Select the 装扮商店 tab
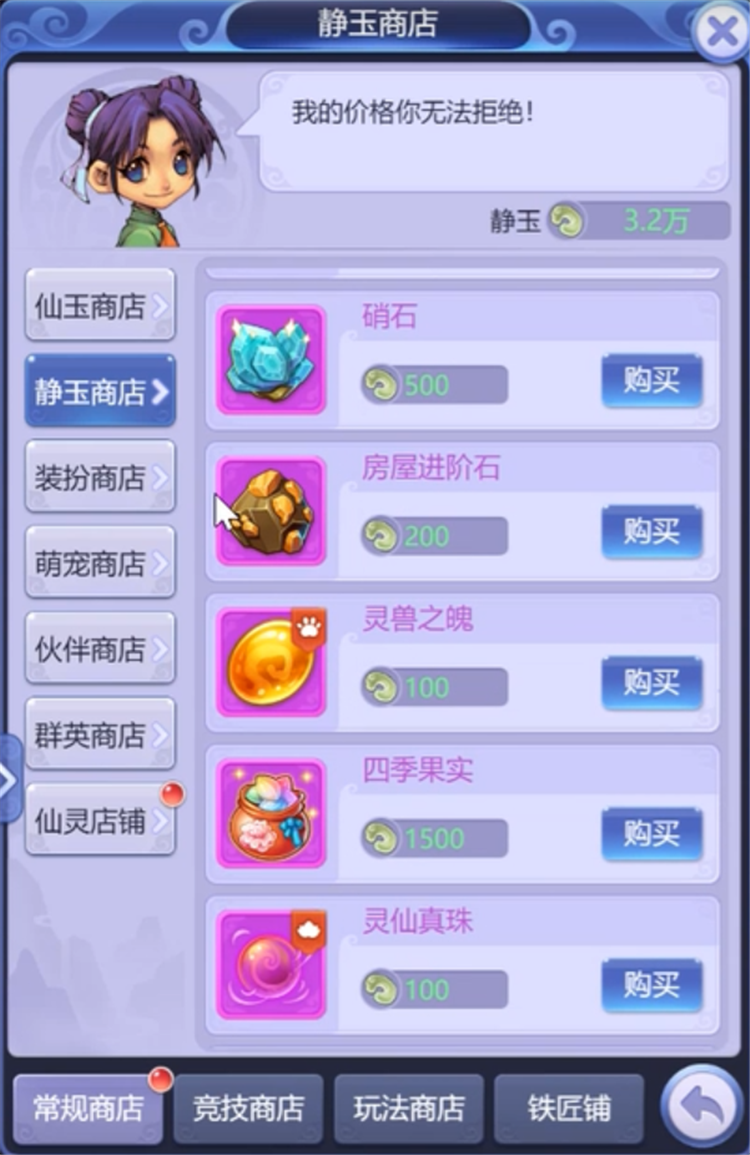 pyautogui.click(x=99, y=477)
